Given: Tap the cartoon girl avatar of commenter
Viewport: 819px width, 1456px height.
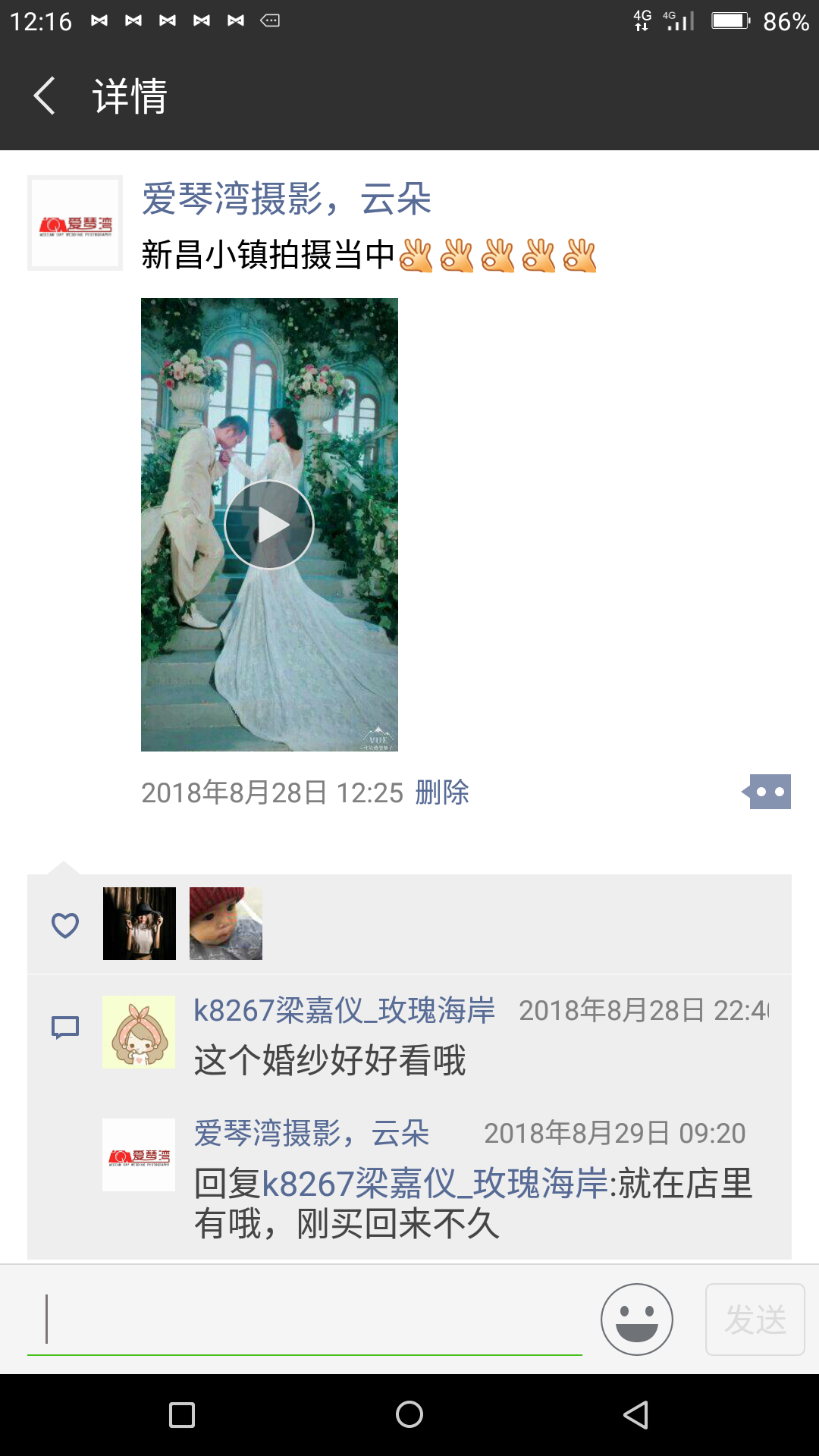Looking at the screenshot, I should [x=139, y=1032].
